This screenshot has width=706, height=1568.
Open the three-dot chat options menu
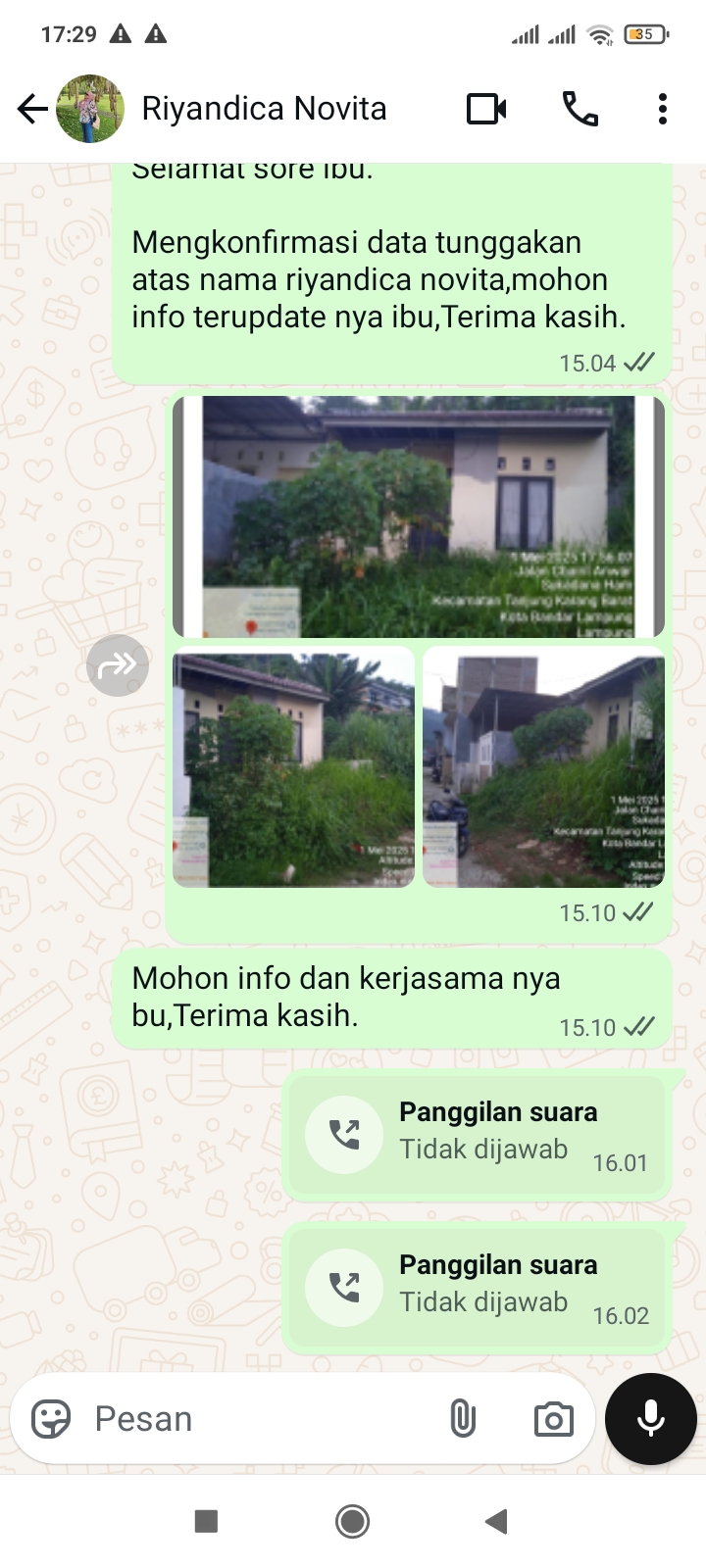click(663, 109)
